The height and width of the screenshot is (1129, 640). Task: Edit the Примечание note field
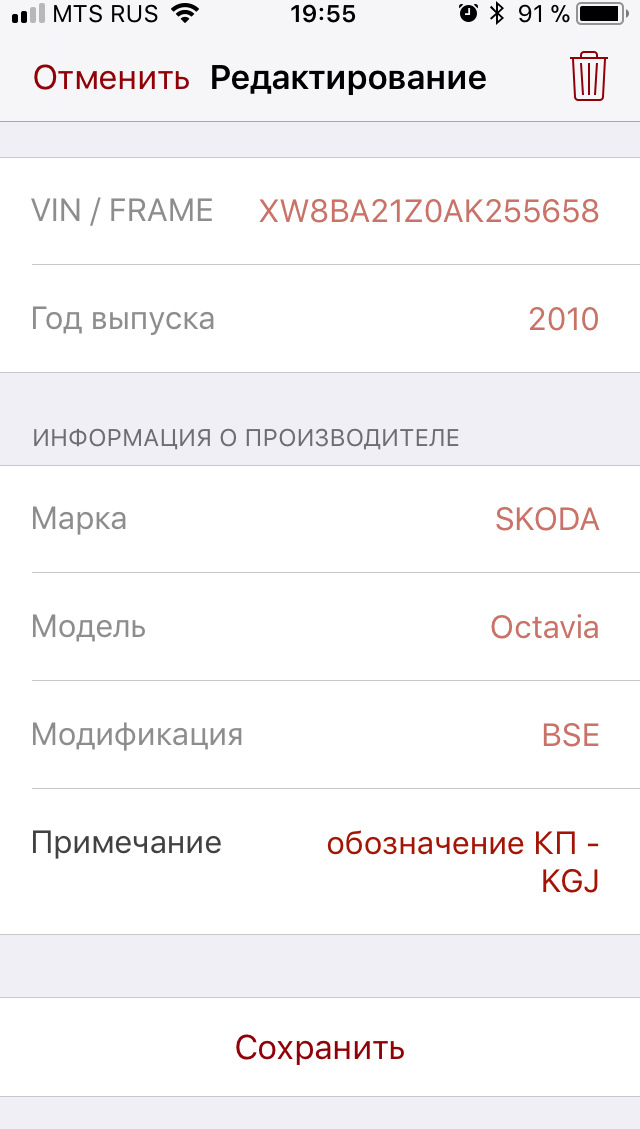point(463,862)
